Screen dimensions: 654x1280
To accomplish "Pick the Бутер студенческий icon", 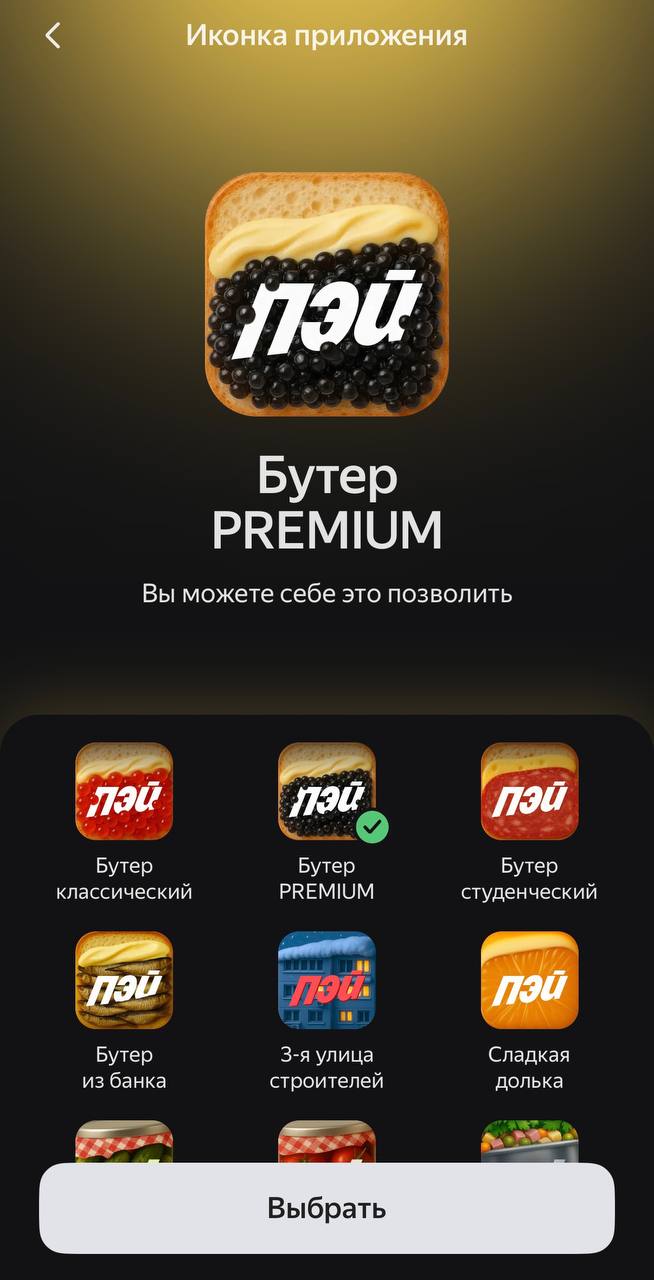I will [x=529, y=791].
